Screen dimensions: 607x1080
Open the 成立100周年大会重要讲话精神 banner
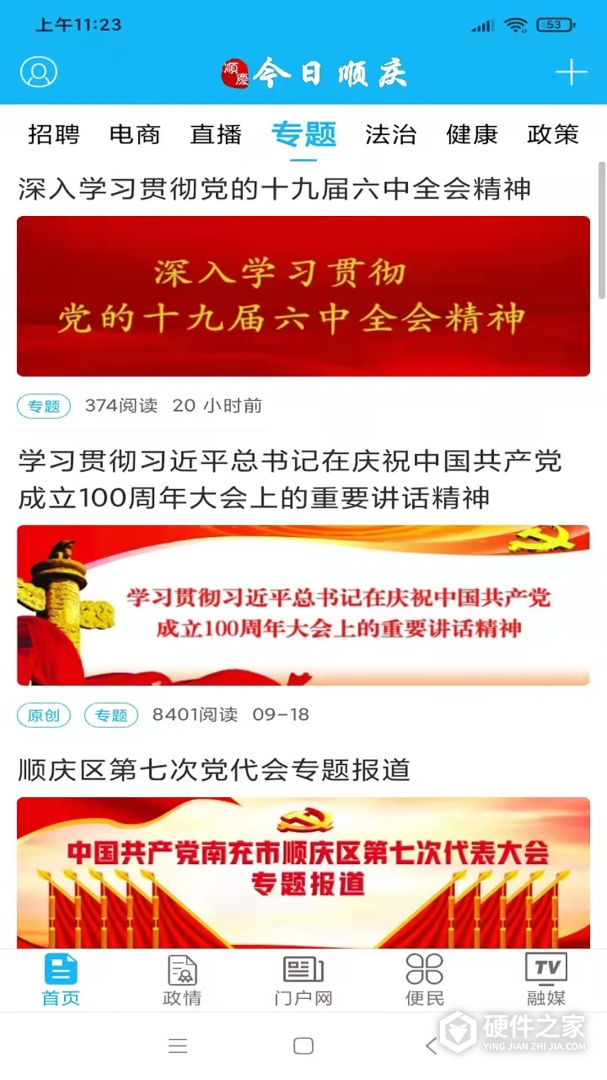pos(303,605)
